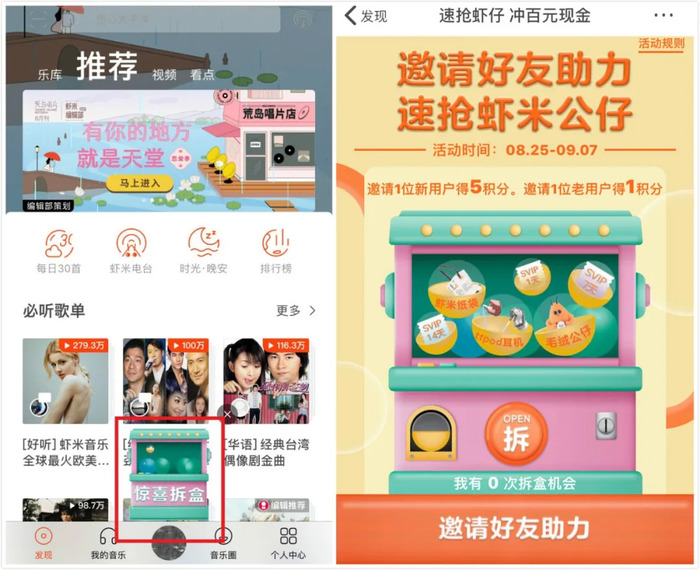Screen dimensions: 700x570
Task: Tap the OPEN 拆 button
Action: [x=515, y=434]
